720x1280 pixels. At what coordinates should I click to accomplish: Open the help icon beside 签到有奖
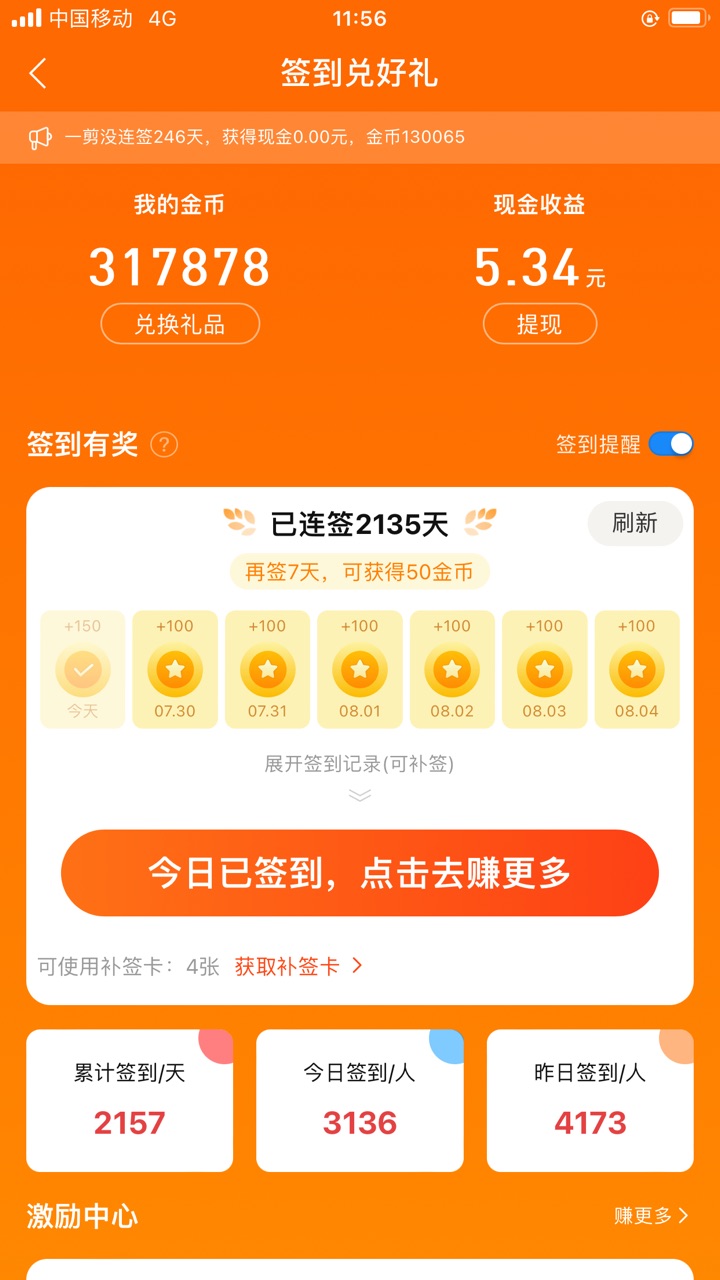pyautogui.click(x=164, y=445)
